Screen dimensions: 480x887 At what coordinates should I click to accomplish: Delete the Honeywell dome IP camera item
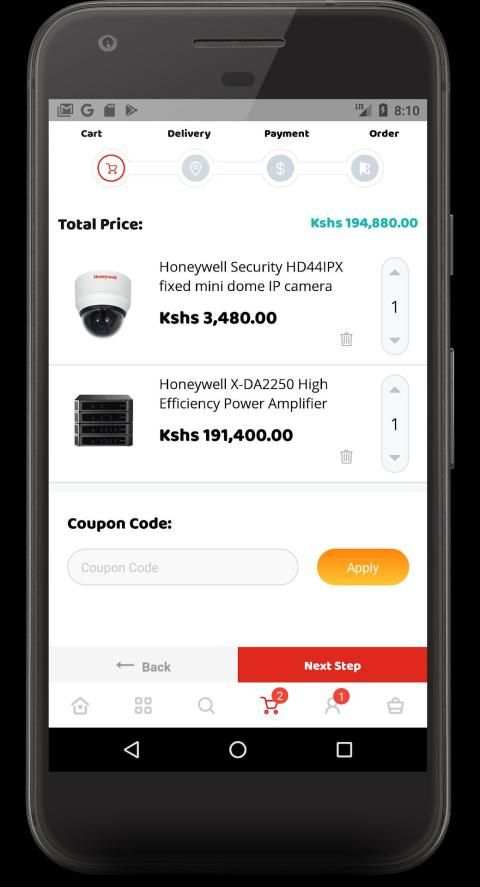point(346,339)
